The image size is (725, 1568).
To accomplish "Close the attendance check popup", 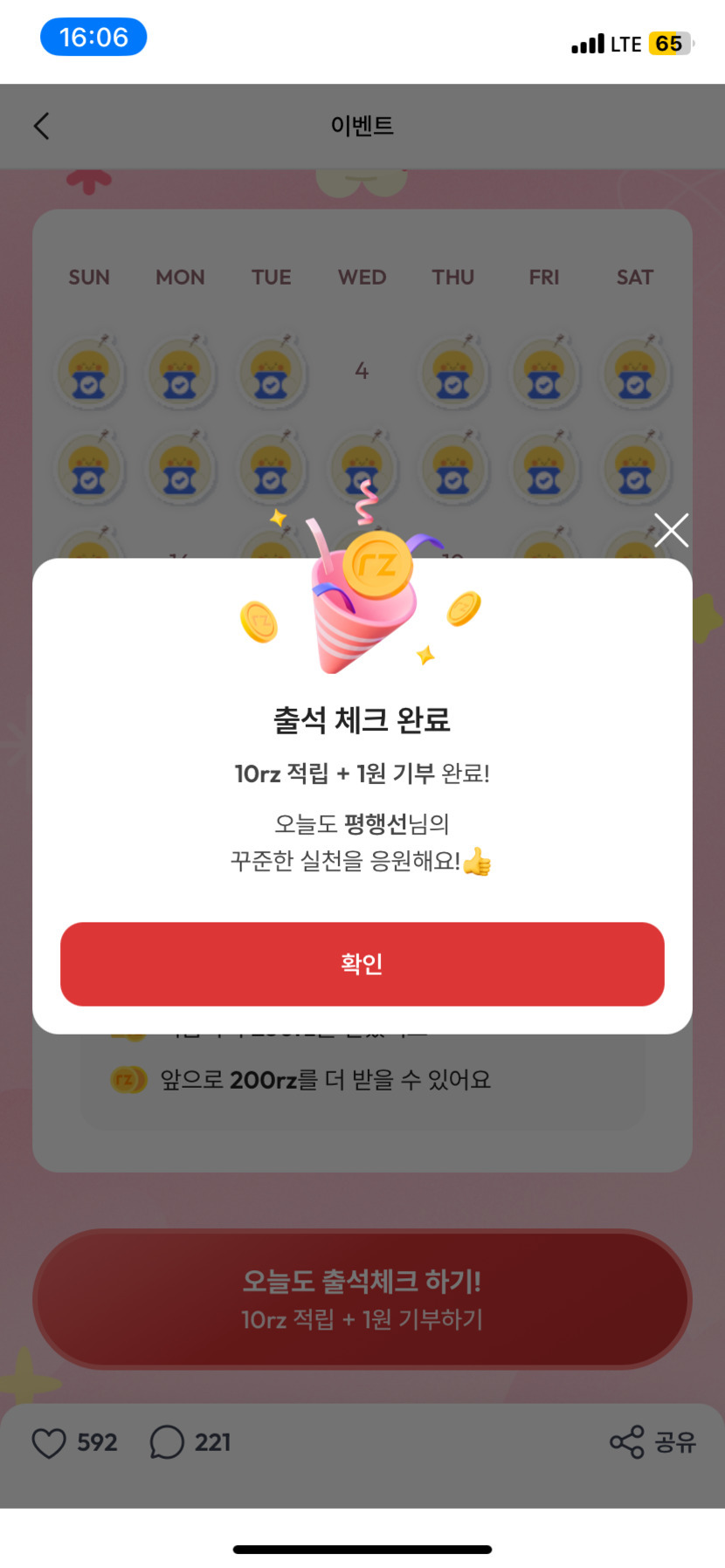I will click(x=671, y=530).
